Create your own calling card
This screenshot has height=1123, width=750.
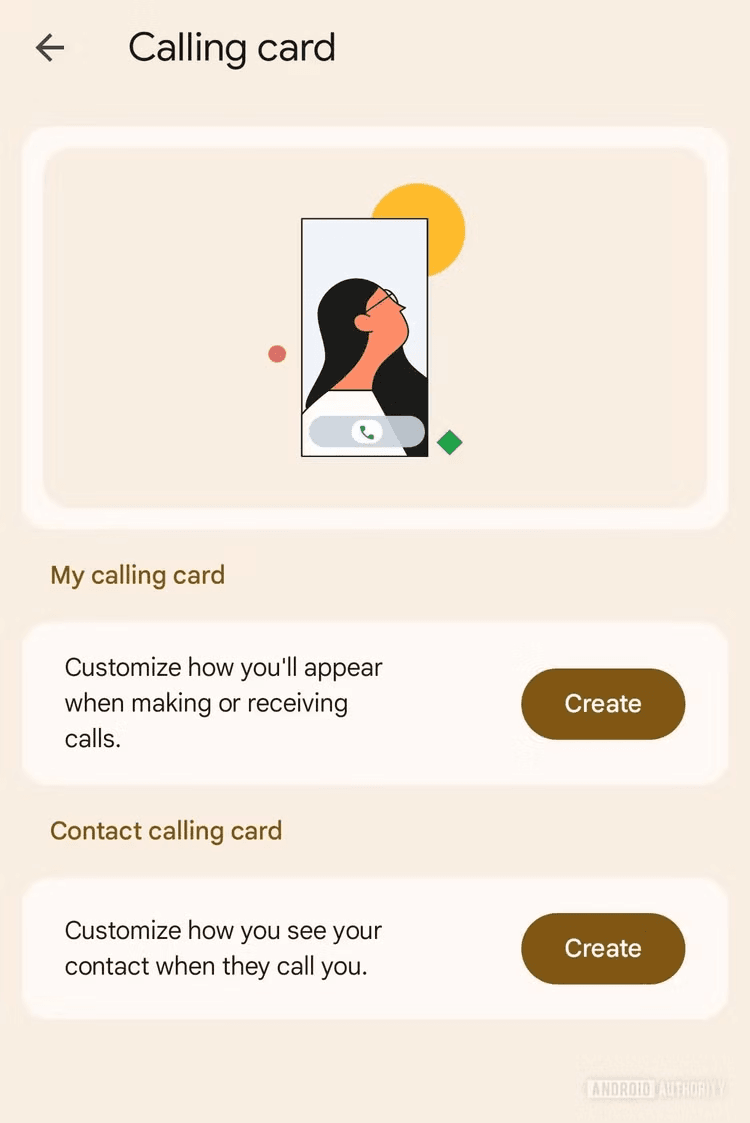[x=602, y=704]
